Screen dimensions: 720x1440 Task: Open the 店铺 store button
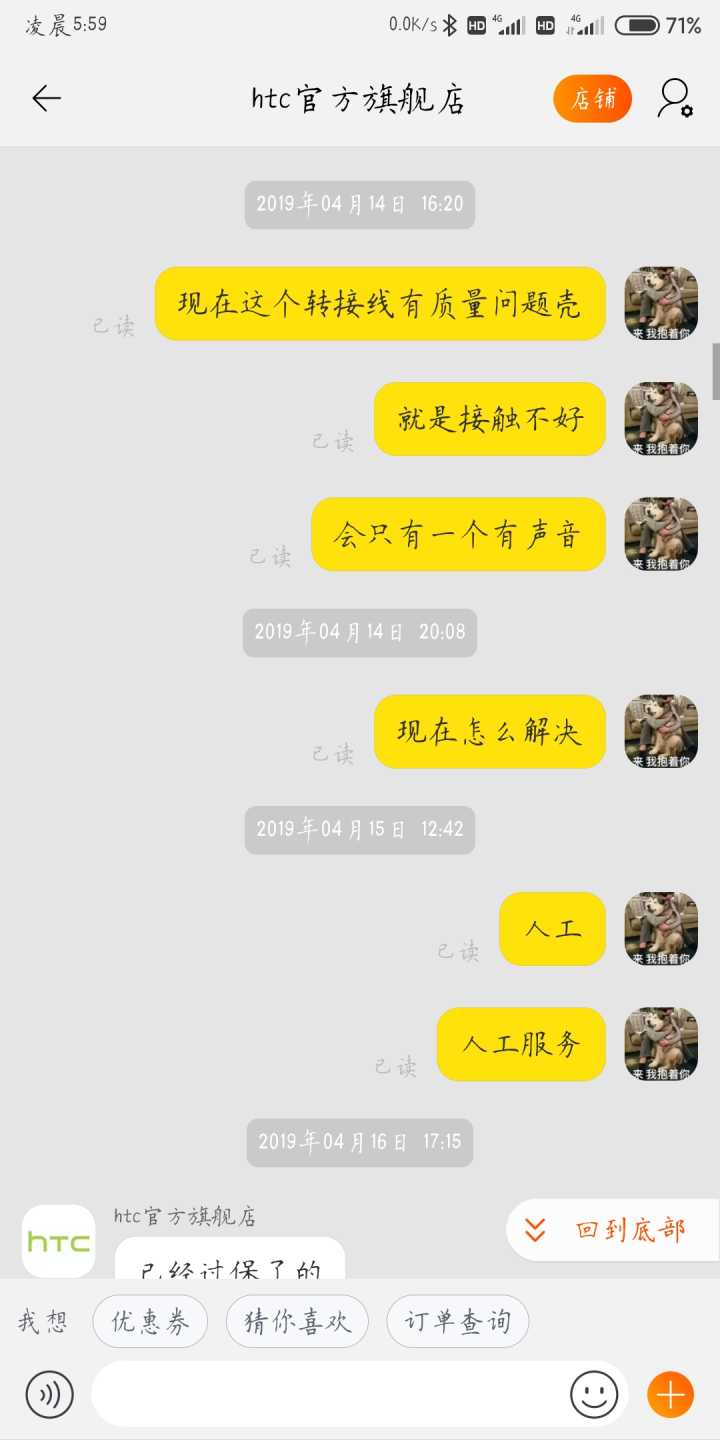click(x=592, y=99)
